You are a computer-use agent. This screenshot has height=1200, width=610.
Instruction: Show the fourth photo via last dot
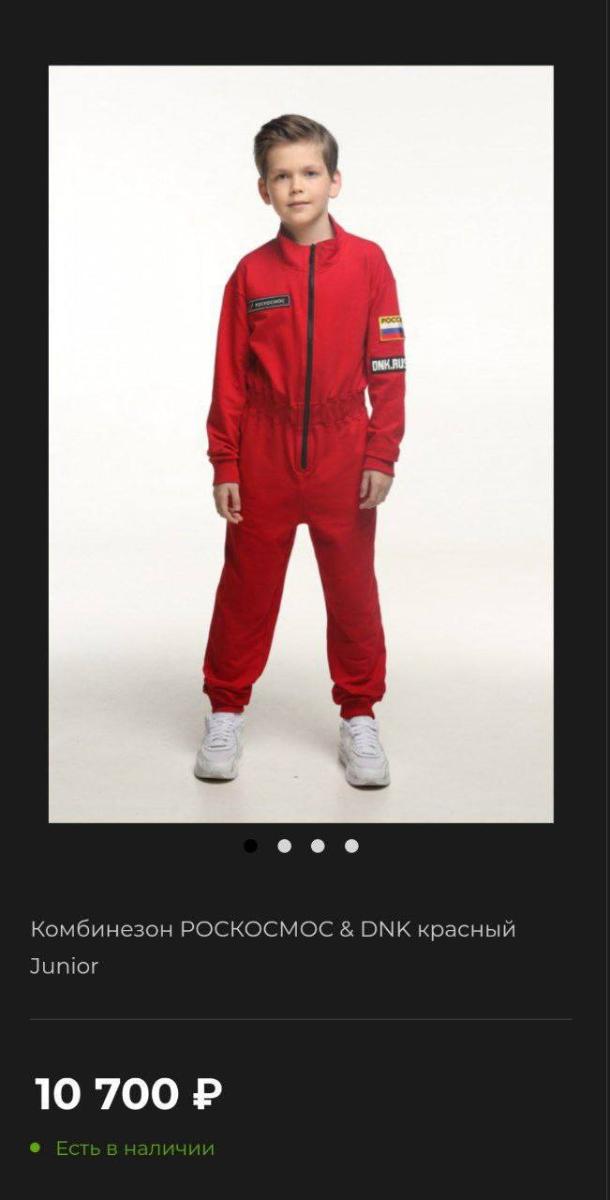pyautogui.click(x=351, y=846)
